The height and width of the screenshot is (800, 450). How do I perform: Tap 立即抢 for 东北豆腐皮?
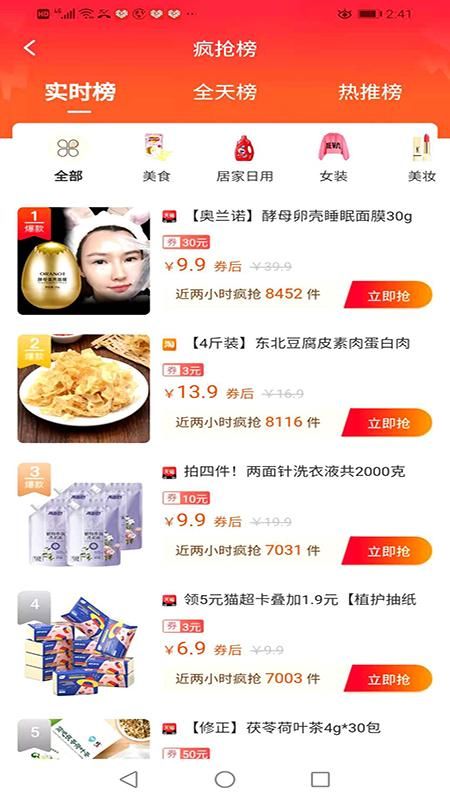[x=388, y=422]
